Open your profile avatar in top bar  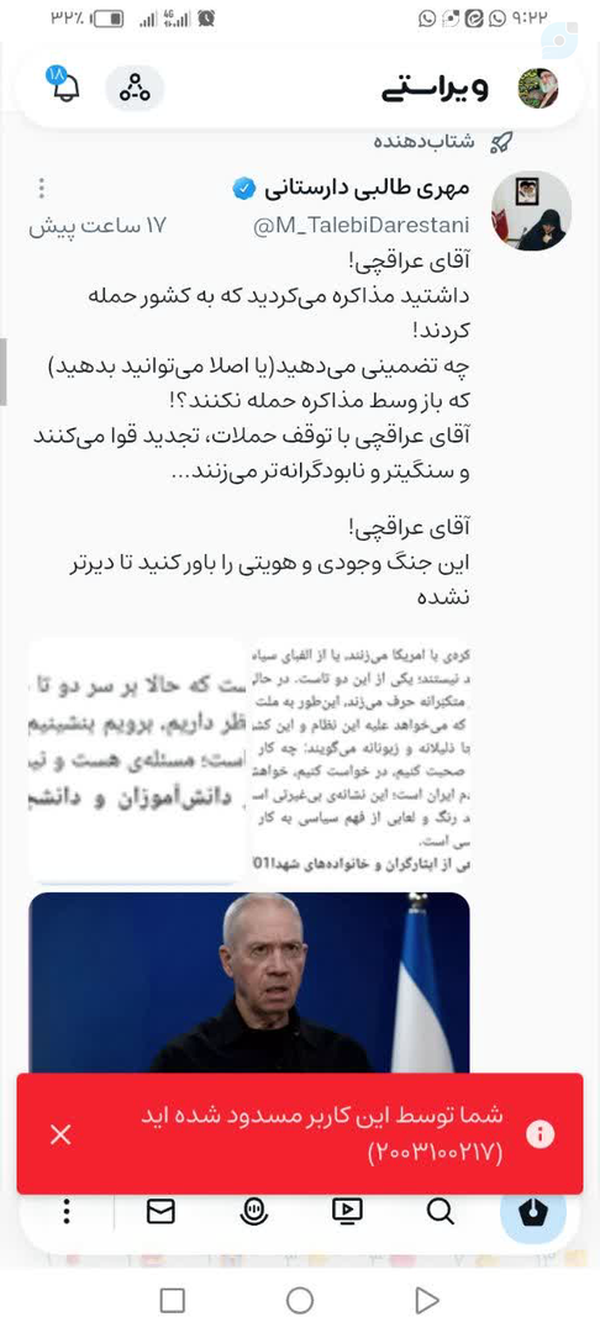[538, 88]
